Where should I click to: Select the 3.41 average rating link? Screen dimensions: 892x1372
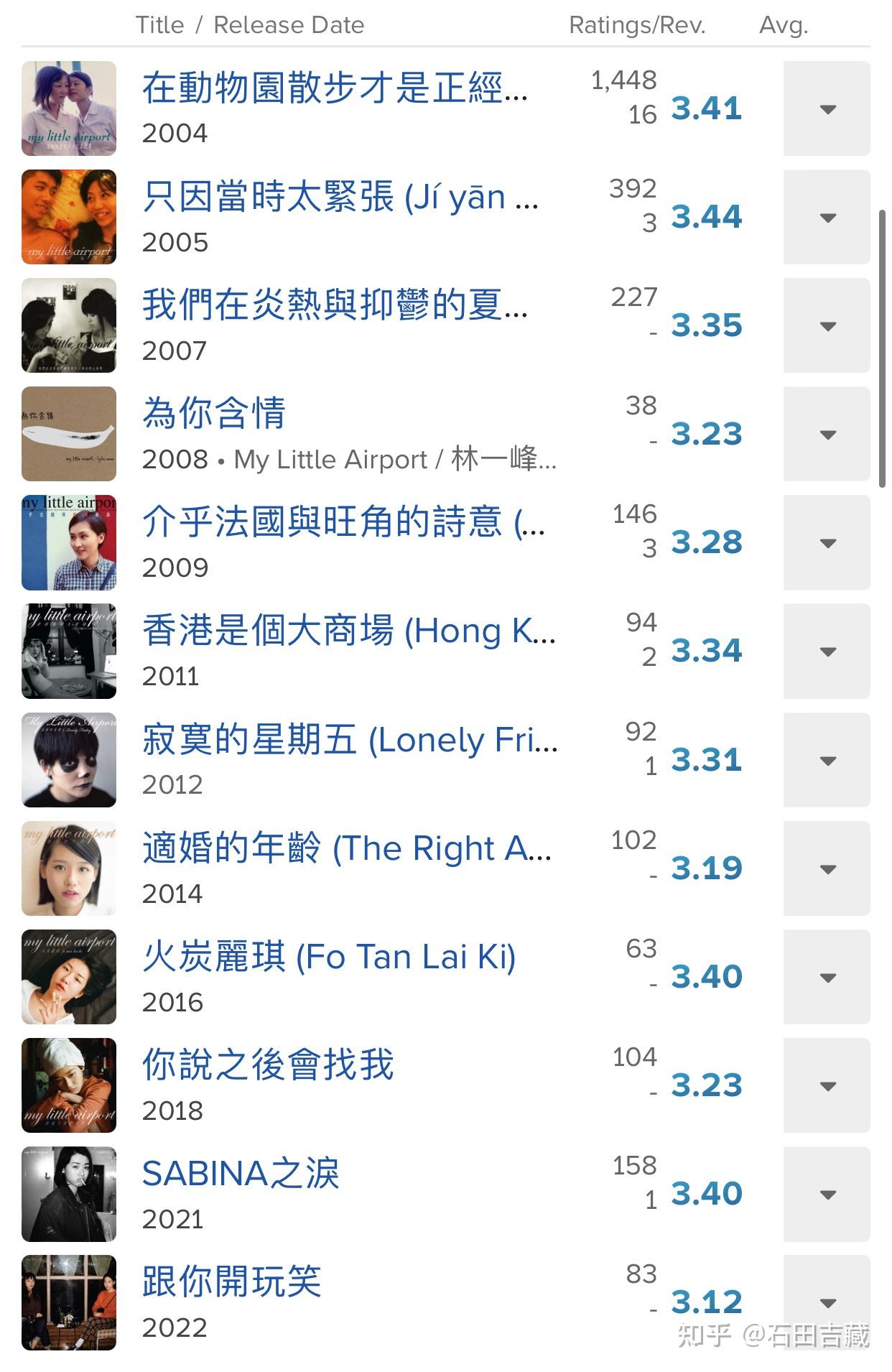point(707,108)
